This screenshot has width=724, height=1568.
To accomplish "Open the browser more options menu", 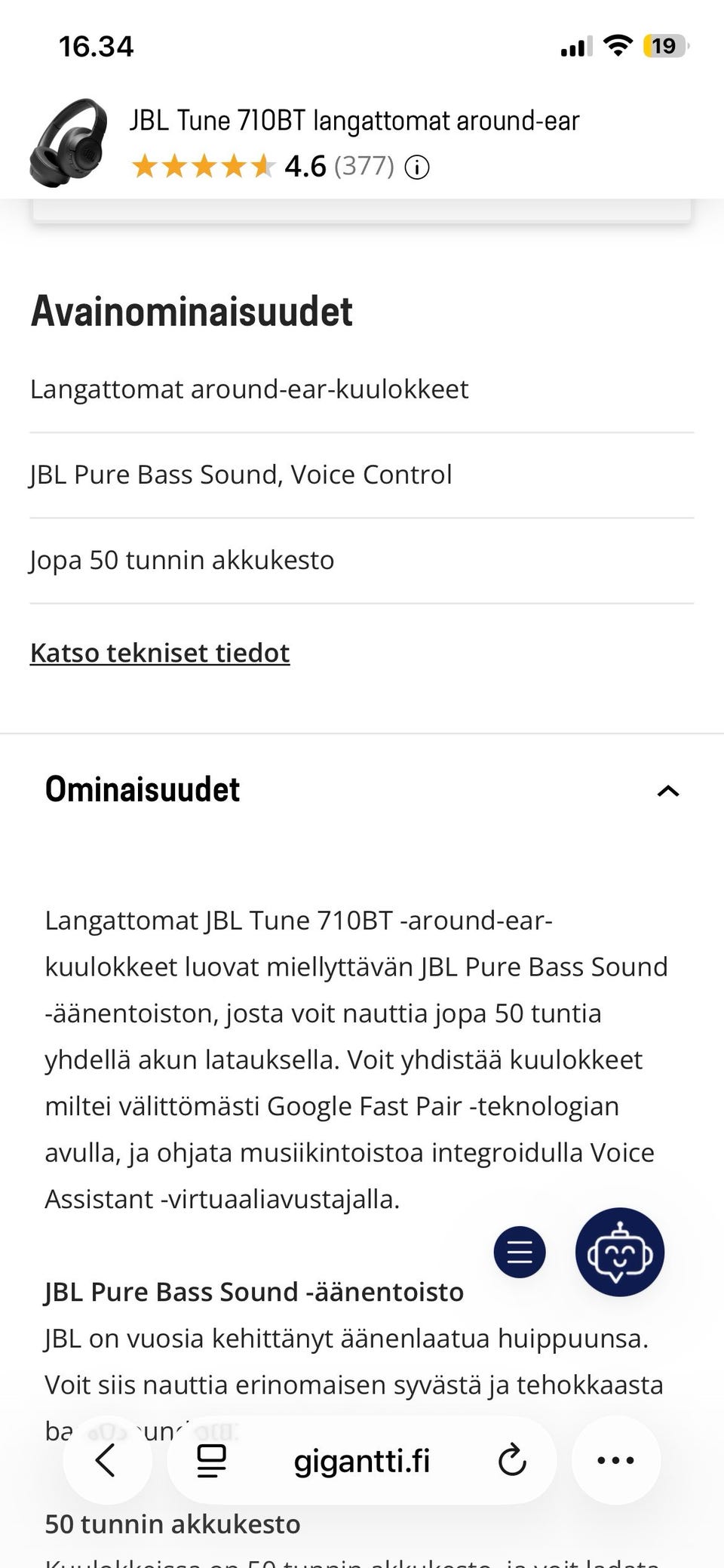I will (616, 1460).
